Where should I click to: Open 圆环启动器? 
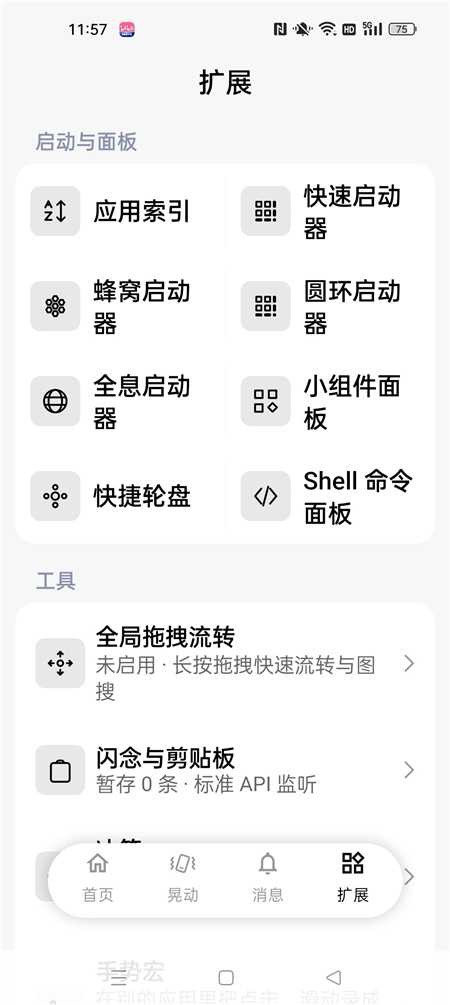pyautogui.click(x=330, y=306)
